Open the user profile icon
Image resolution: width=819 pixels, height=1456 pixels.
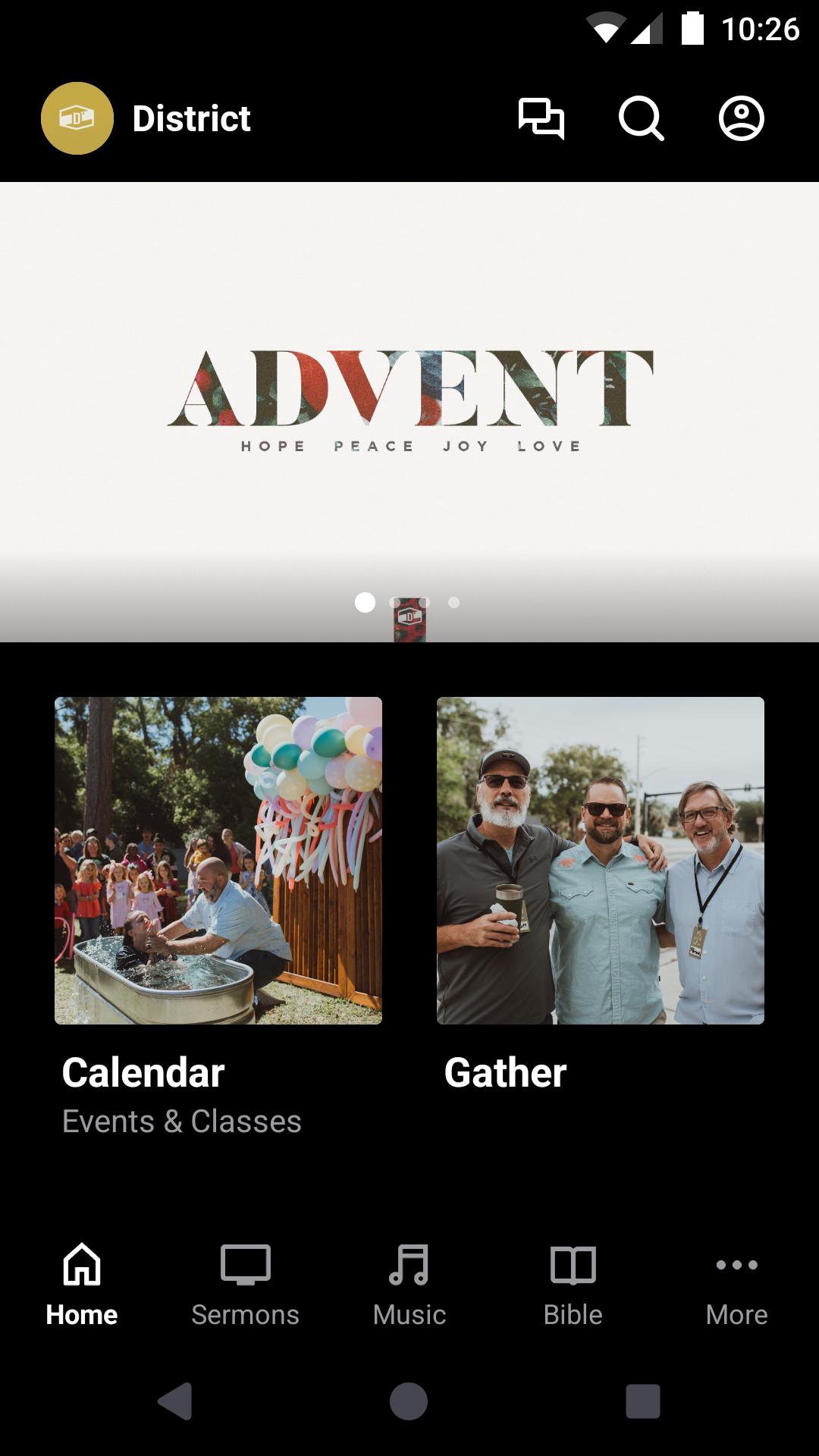(x=741, y=119)
